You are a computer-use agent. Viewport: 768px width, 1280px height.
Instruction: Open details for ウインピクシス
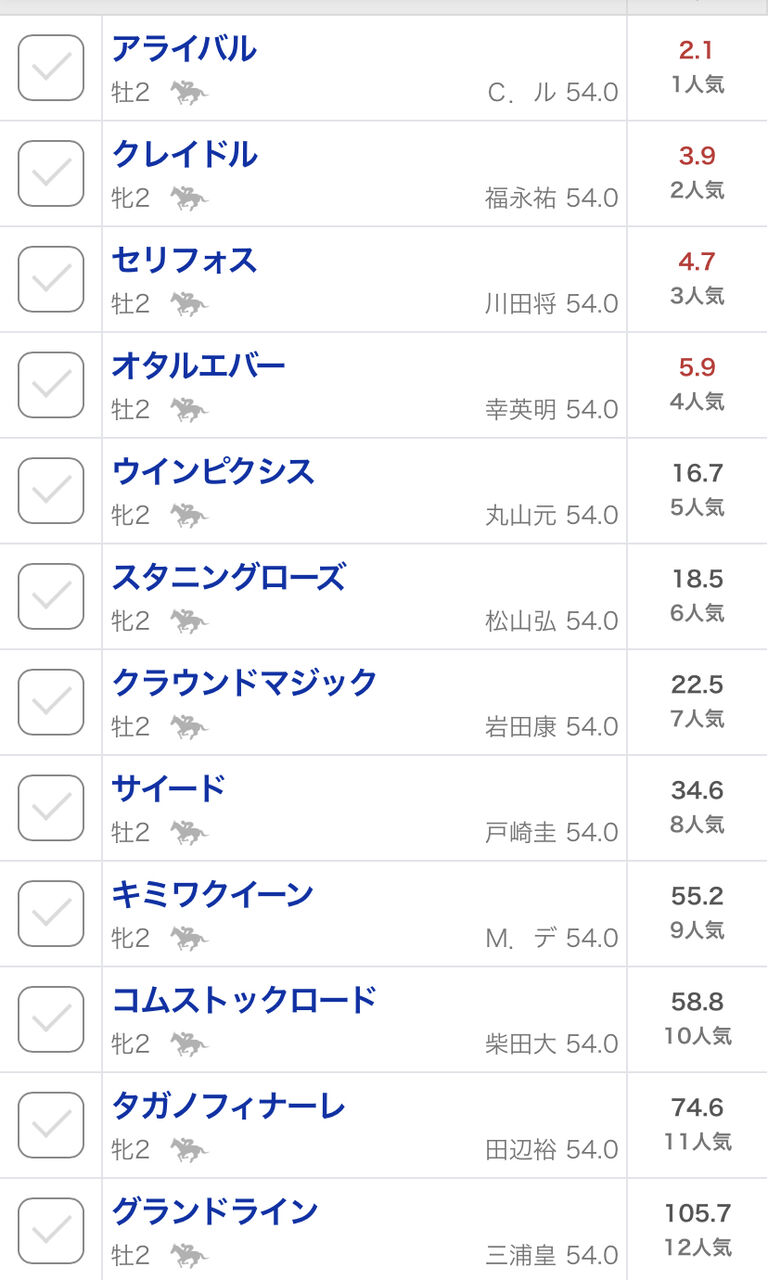click(x=213, y=472)
